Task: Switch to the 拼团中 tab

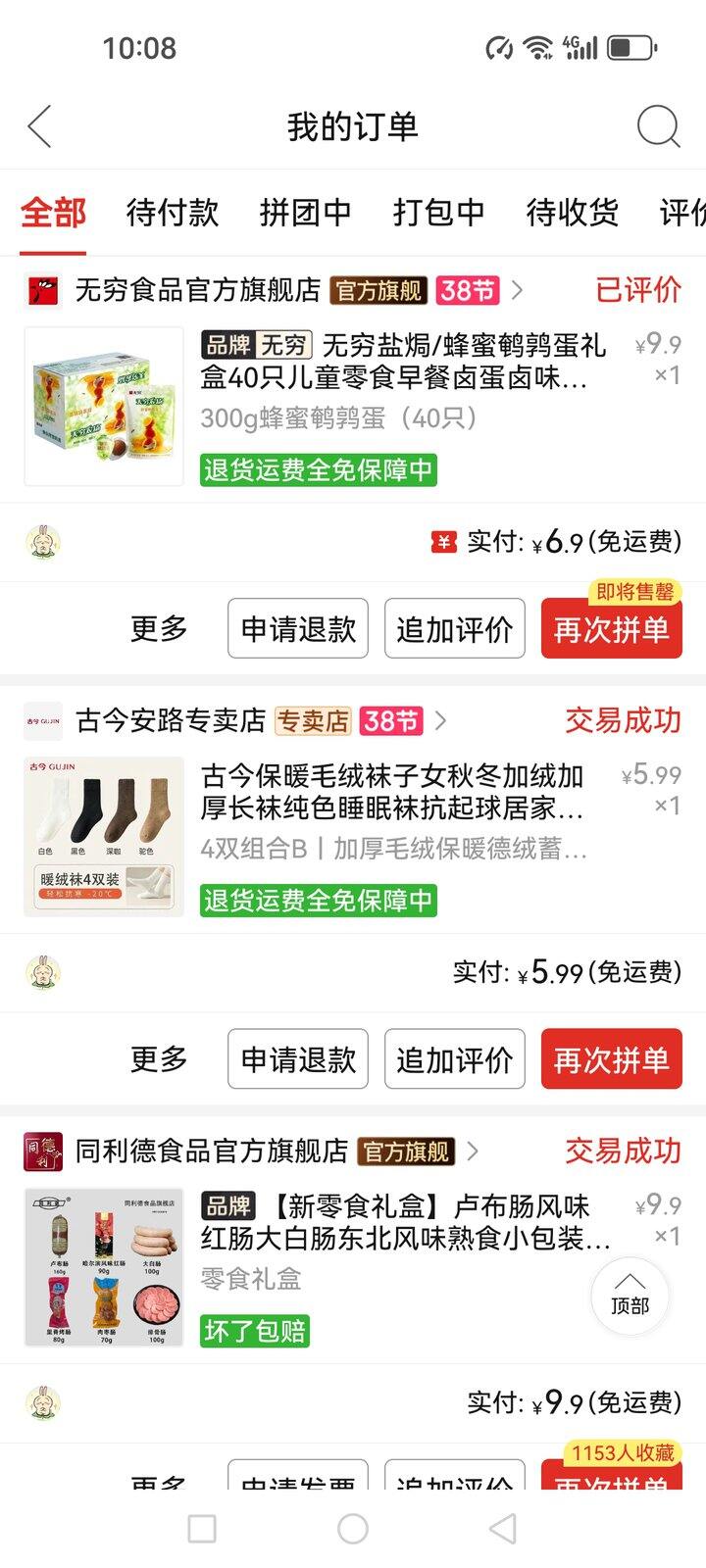Action: coord(305,212)
